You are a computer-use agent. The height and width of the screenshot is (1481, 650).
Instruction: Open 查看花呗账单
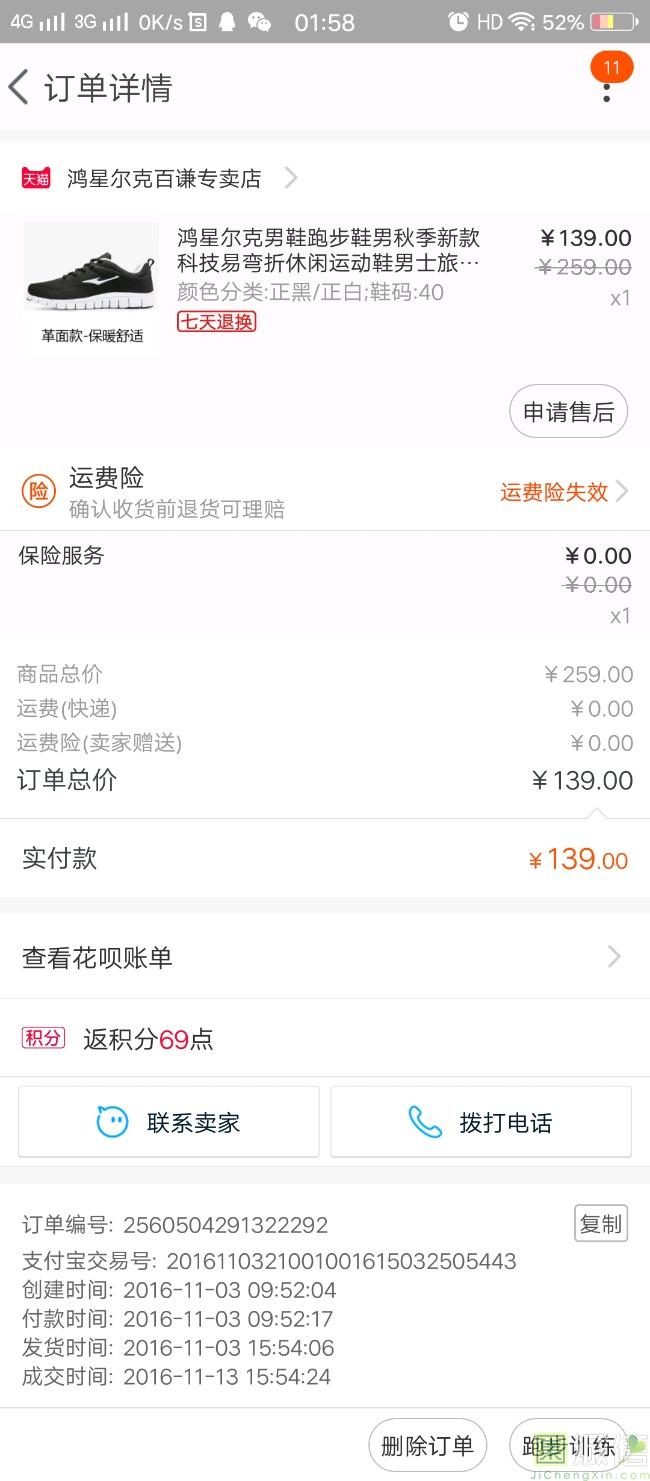(x=325, y=957)
